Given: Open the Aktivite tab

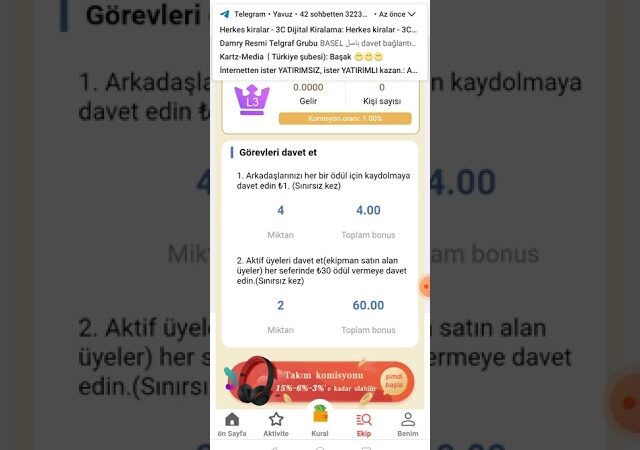Looking at the screenshot, I should pyautogui.click(x=276, y=424).
